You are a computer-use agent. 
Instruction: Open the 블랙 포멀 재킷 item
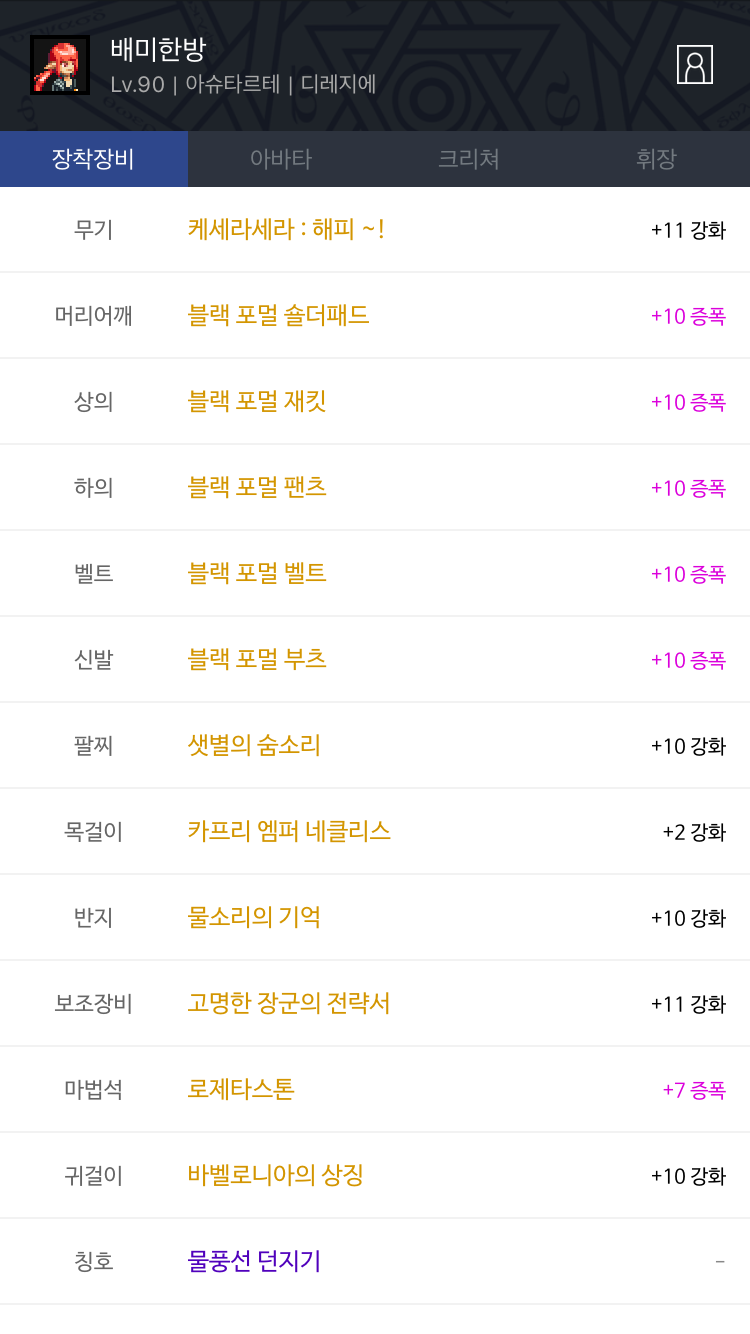point(257,402)
